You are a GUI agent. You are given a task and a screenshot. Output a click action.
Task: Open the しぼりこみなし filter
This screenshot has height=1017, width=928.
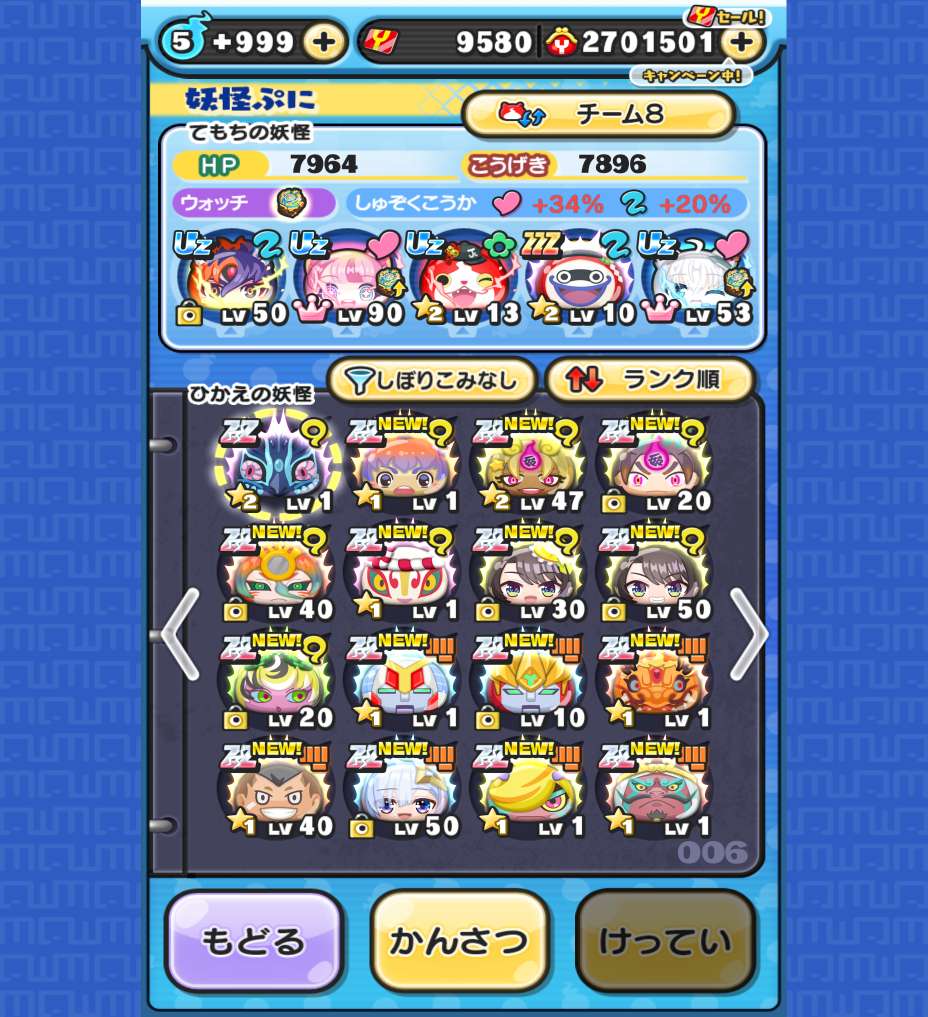click(x=432, y=380)
